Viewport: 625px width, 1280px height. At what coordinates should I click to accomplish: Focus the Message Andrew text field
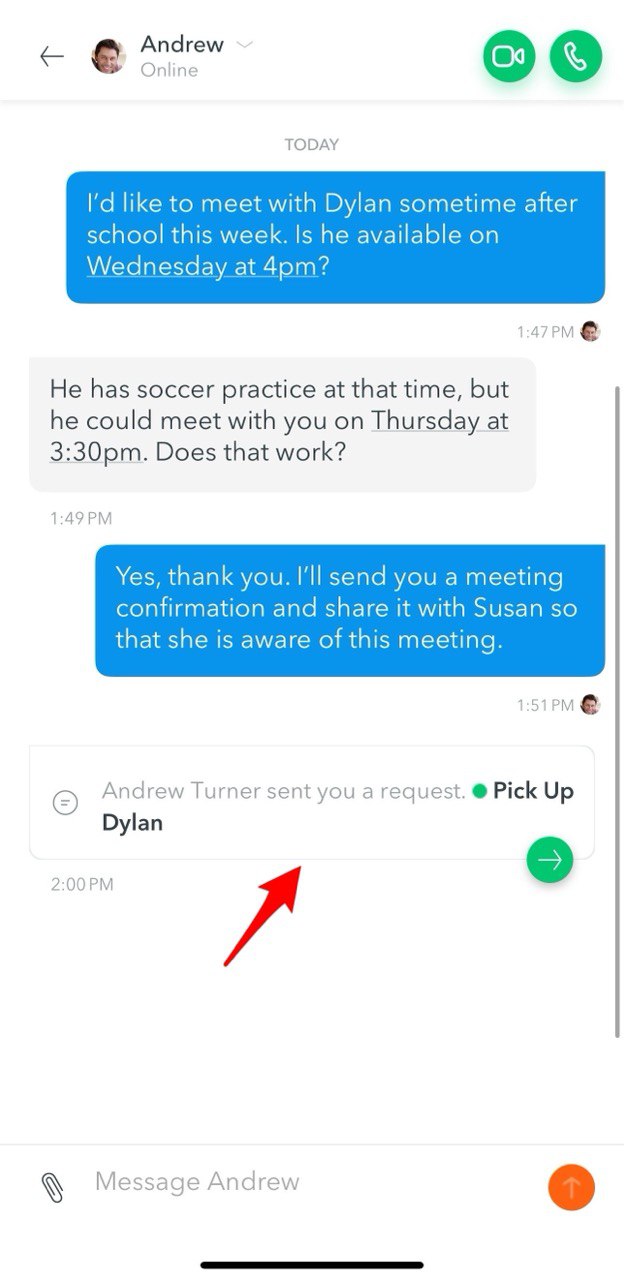click(300, 1182)
